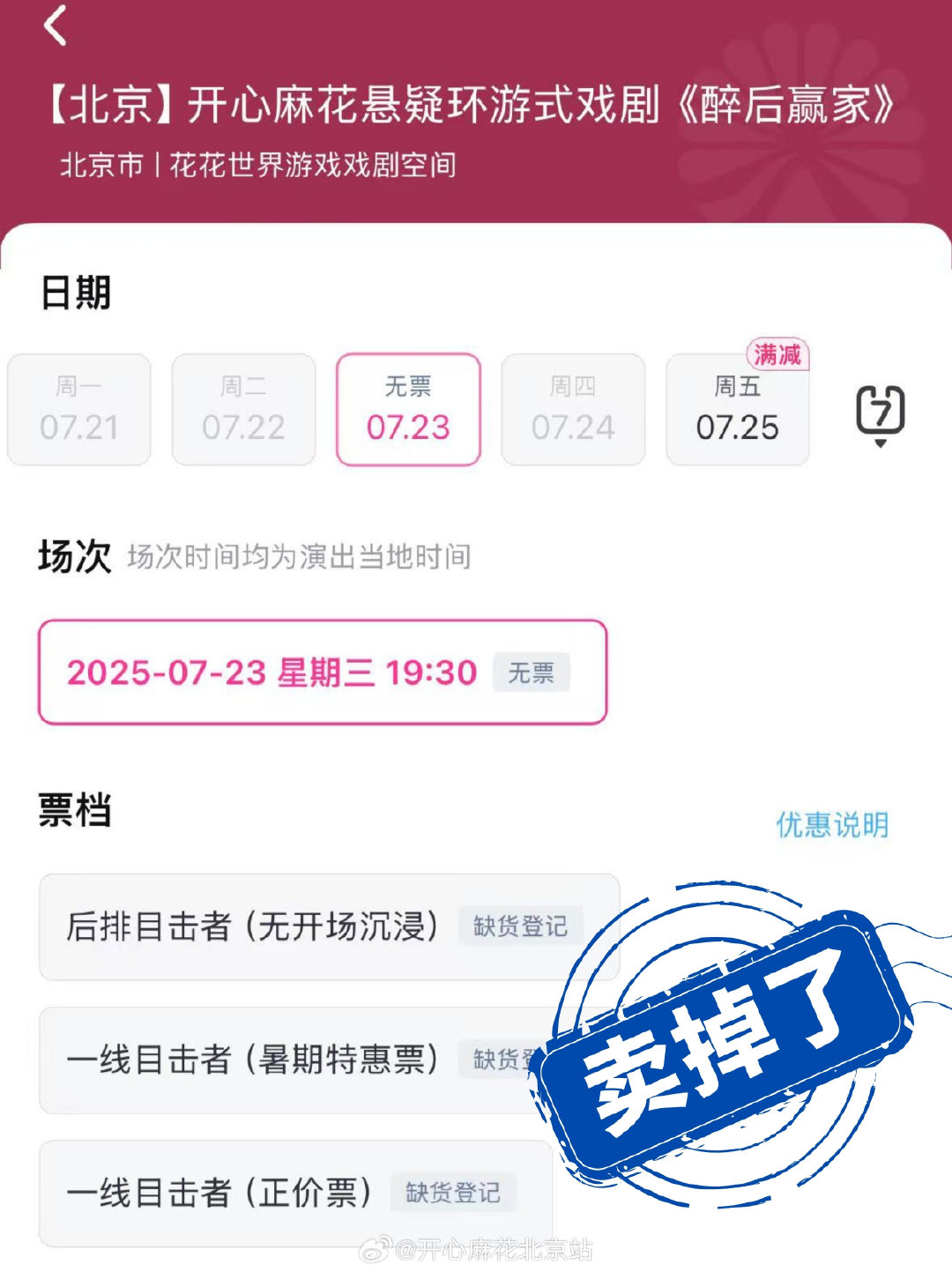Image resolution: width=952 pixels, height=1272 pixels.
Task: Open 优惠说明 discount details
Action: click(831, 825)
